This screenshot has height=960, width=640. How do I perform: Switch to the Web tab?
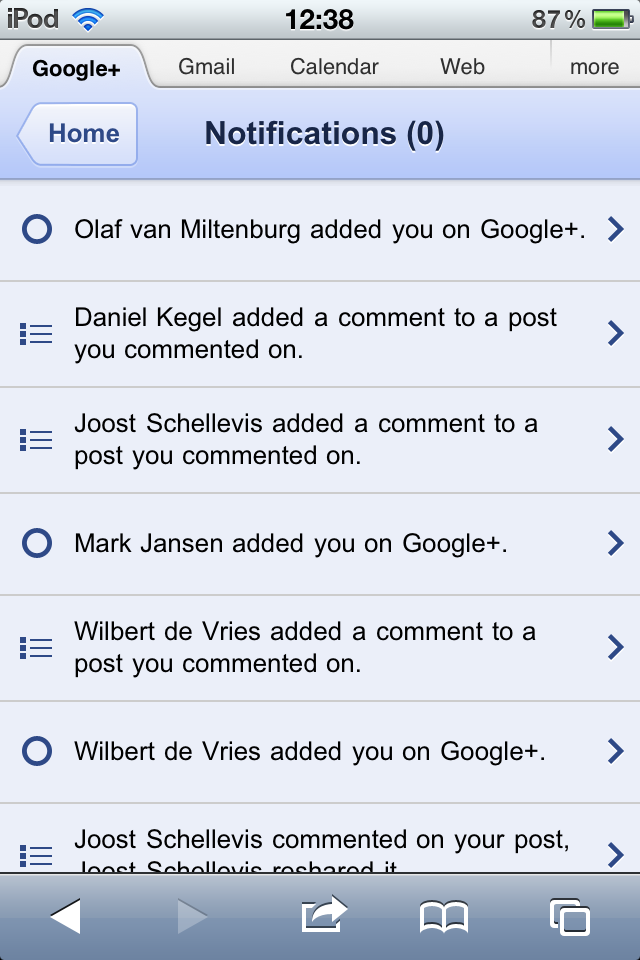pyautogui.click(x=462, y=67)
